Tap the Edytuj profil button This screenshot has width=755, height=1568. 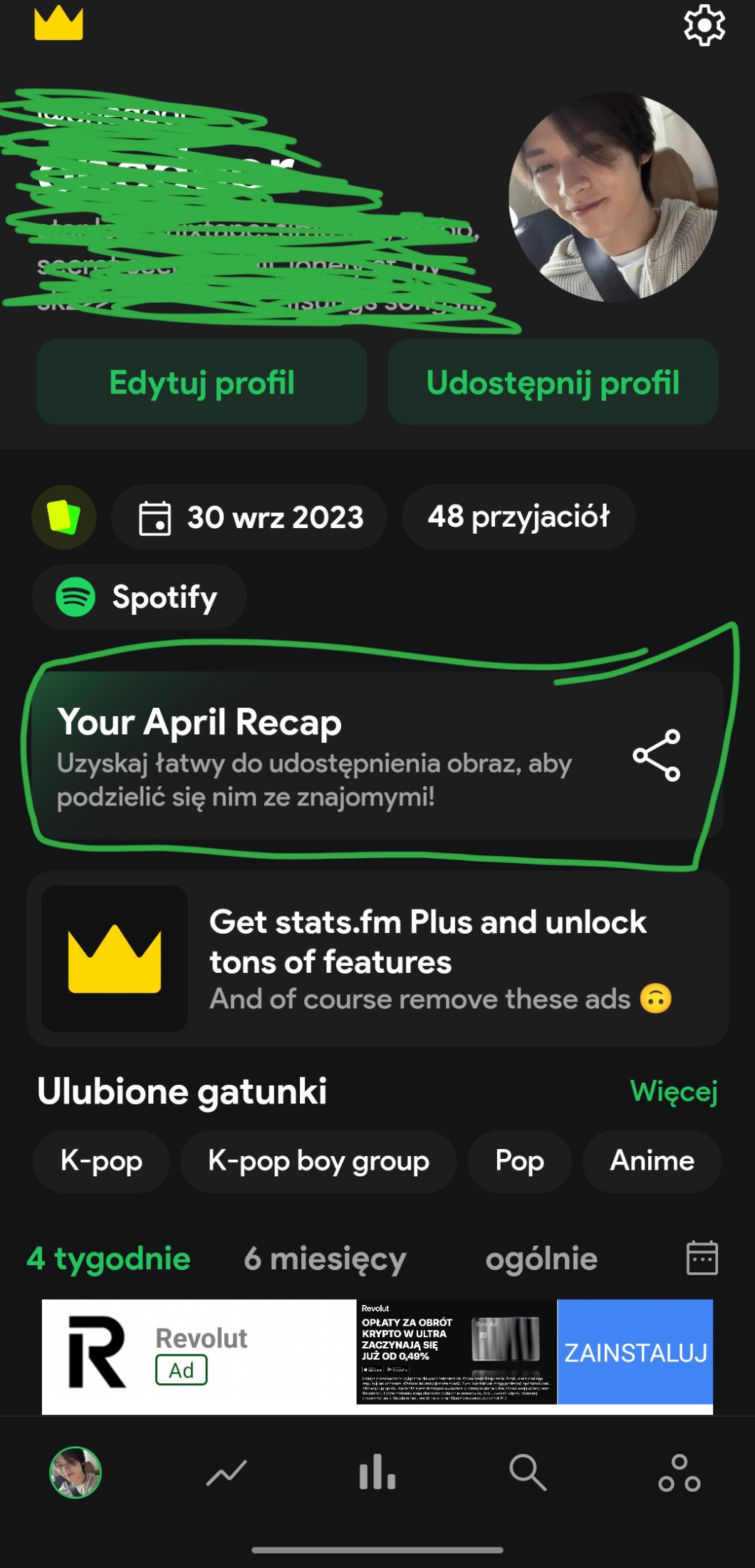pos(202,383)
